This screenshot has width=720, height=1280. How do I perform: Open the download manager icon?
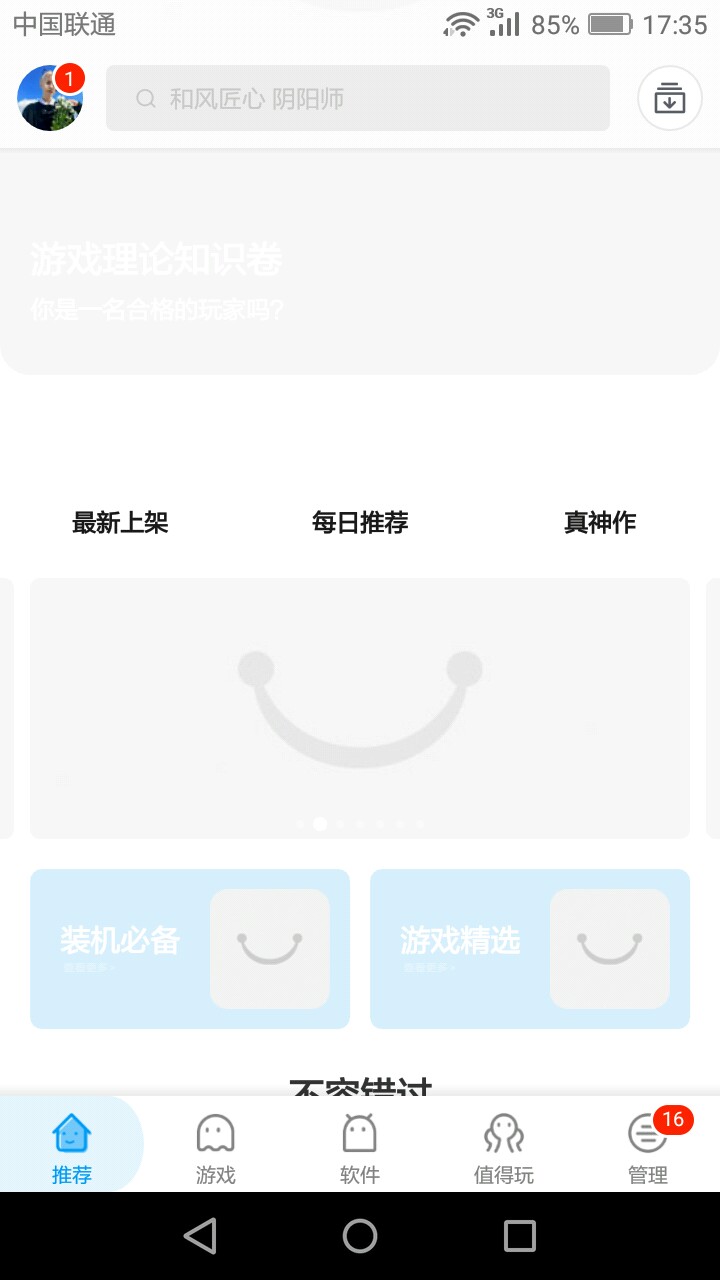pos(669,98)
